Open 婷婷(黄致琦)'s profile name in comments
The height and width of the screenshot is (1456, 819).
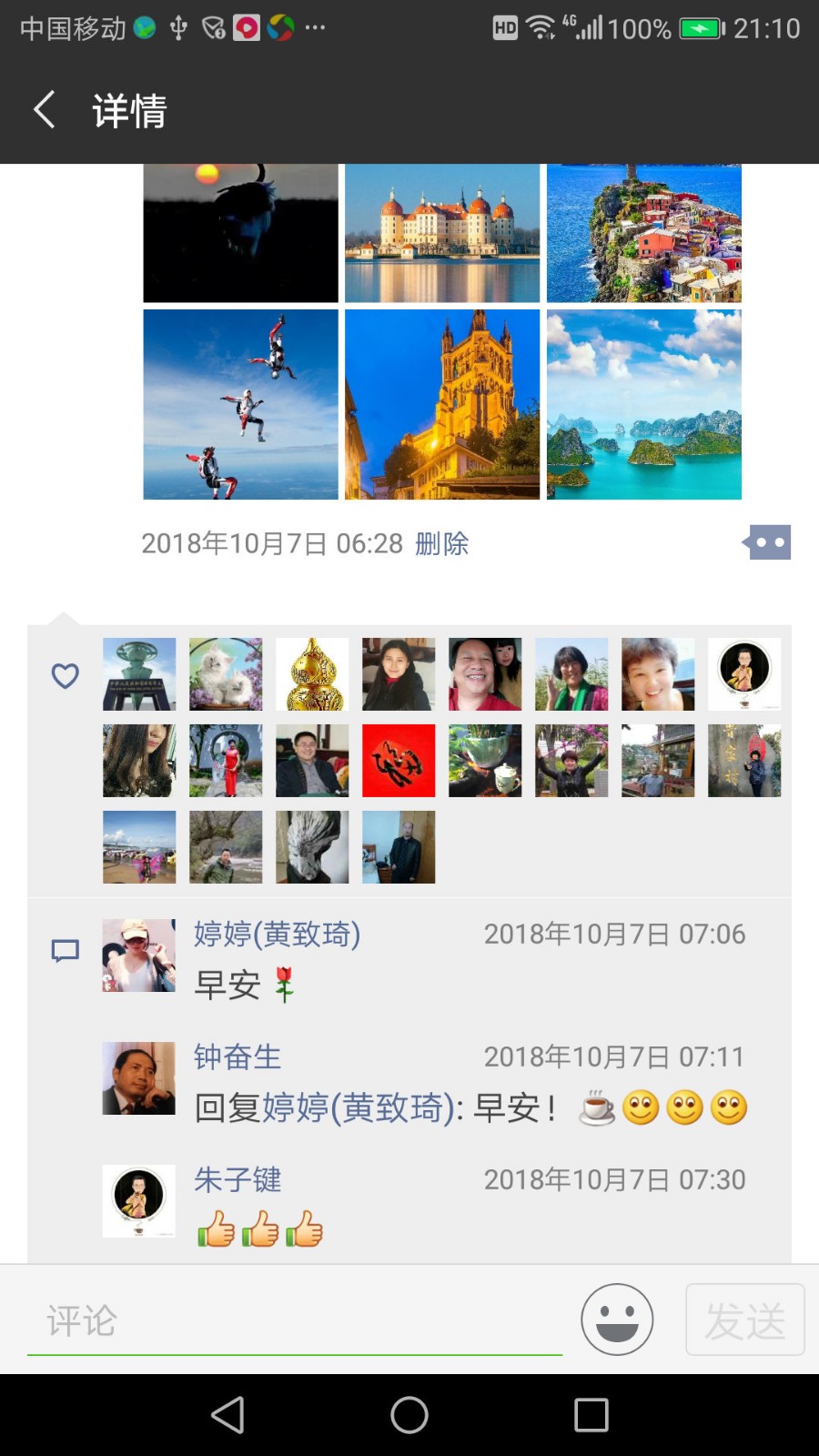point(277,934)
